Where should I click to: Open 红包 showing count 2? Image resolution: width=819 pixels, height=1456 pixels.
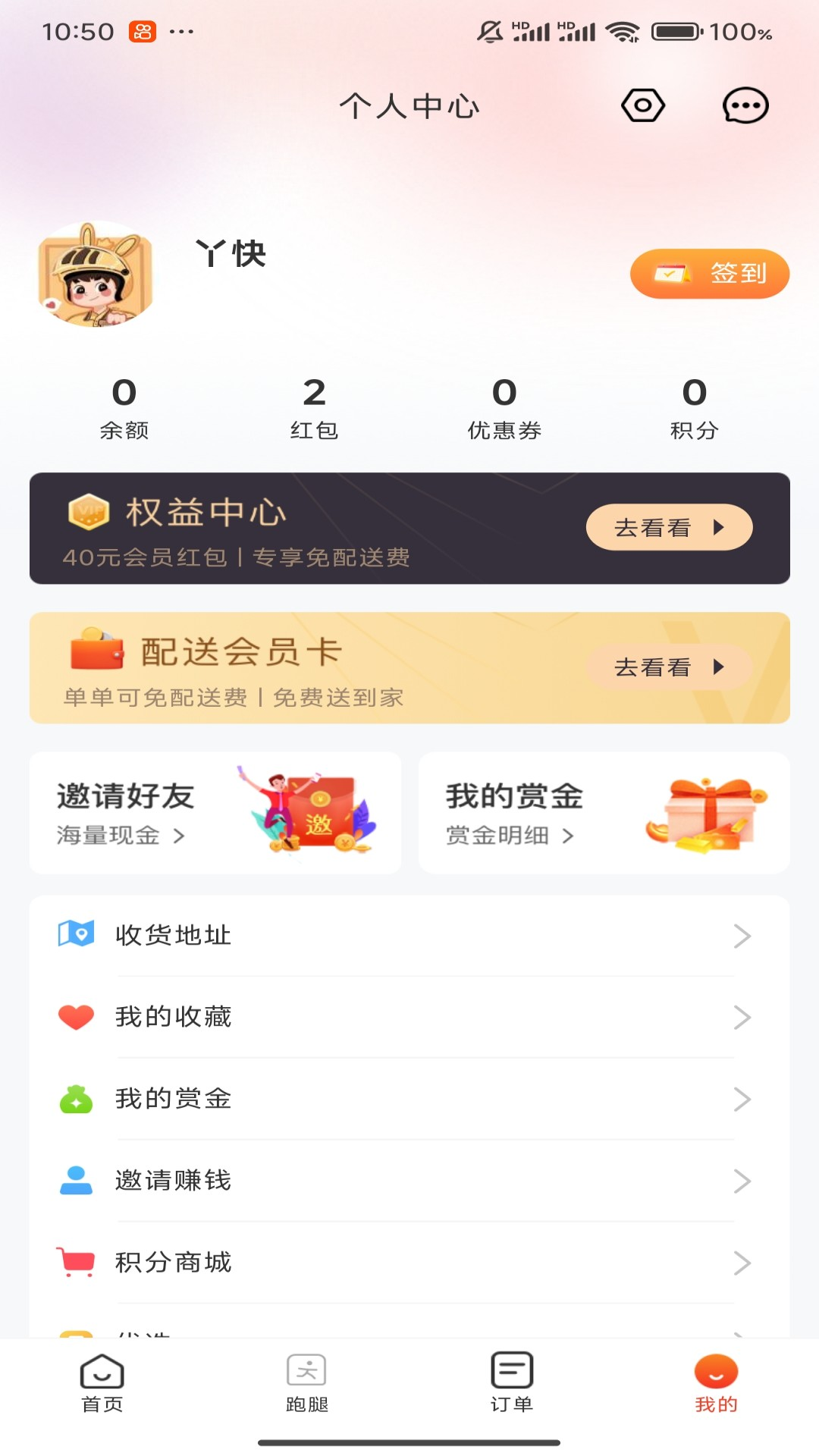[x=315, y=406]
